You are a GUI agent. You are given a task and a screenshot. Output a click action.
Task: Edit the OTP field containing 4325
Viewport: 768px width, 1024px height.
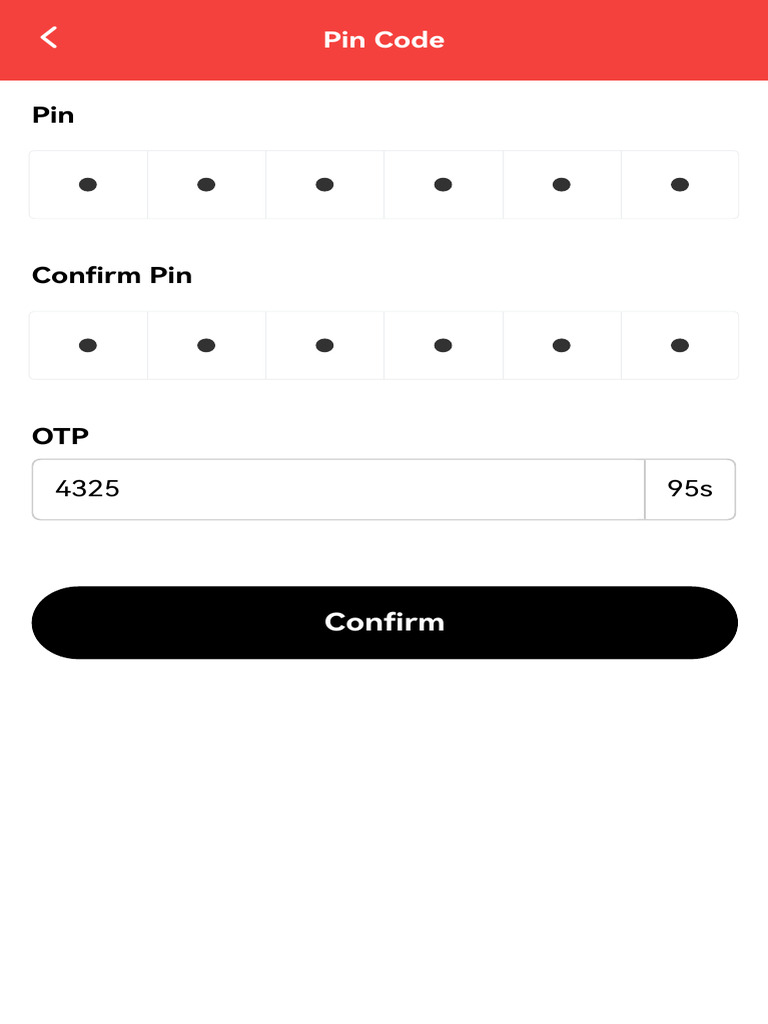click(338, 489)
